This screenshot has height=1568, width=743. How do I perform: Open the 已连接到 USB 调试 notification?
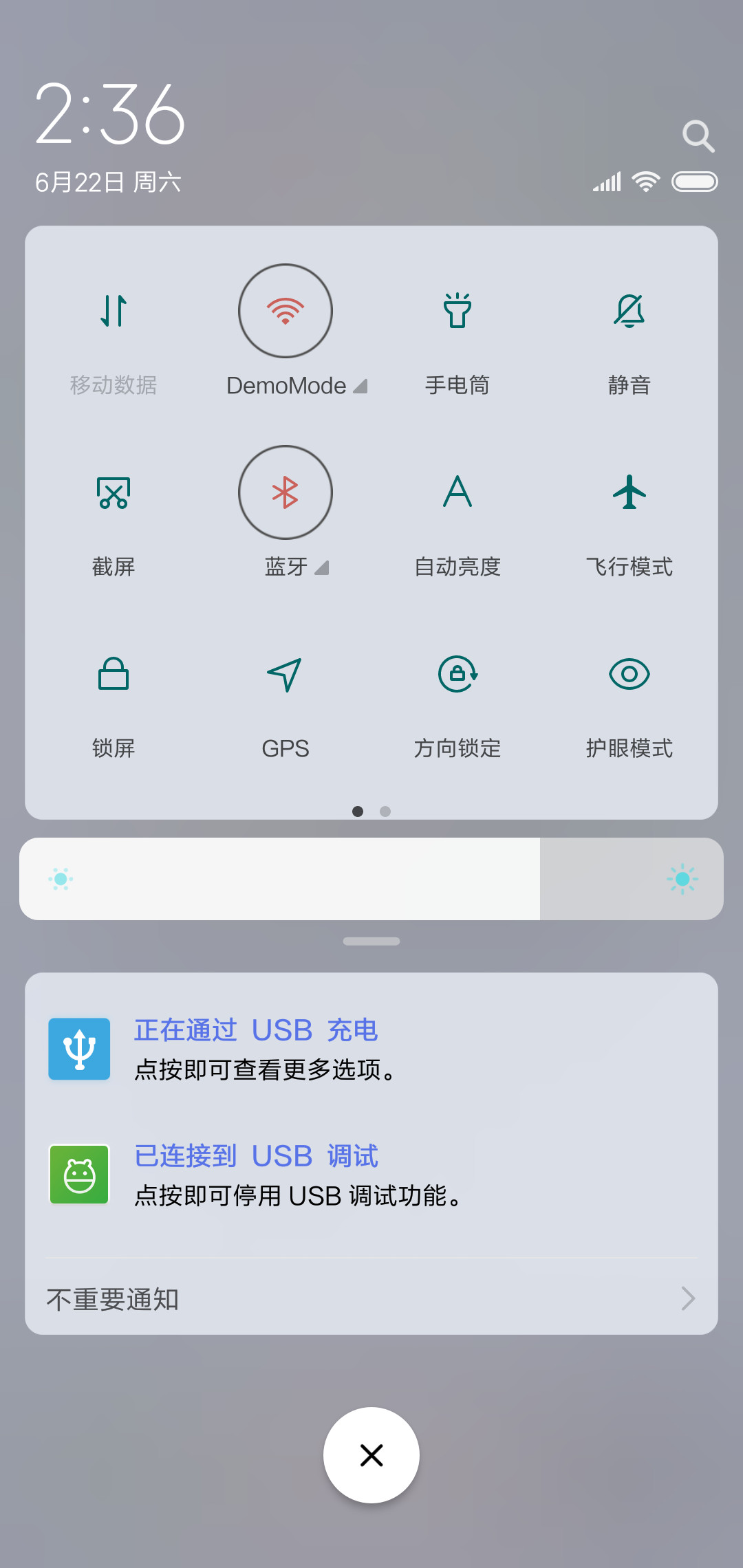coord(371,1175)
